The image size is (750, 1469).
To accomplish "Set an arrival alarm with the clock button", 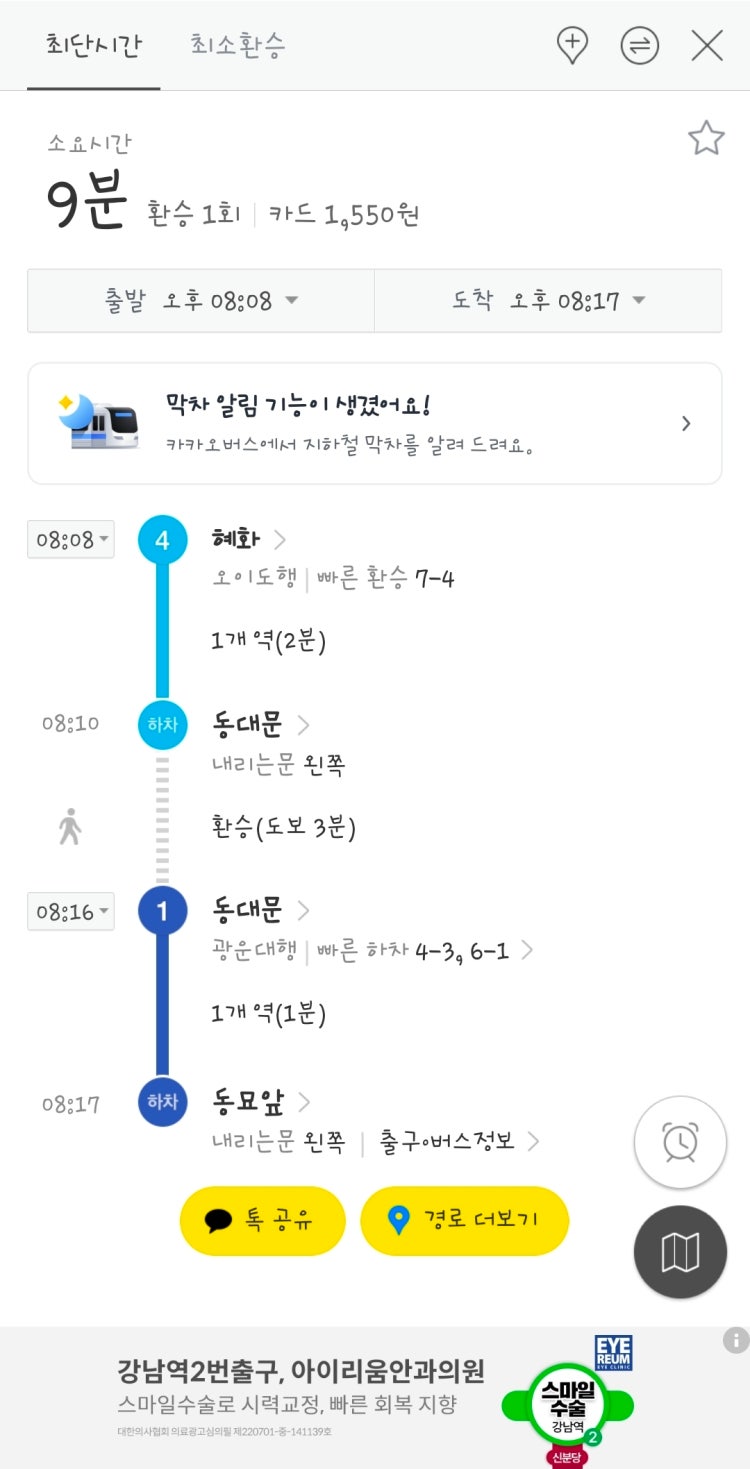I will point(680,1142).
